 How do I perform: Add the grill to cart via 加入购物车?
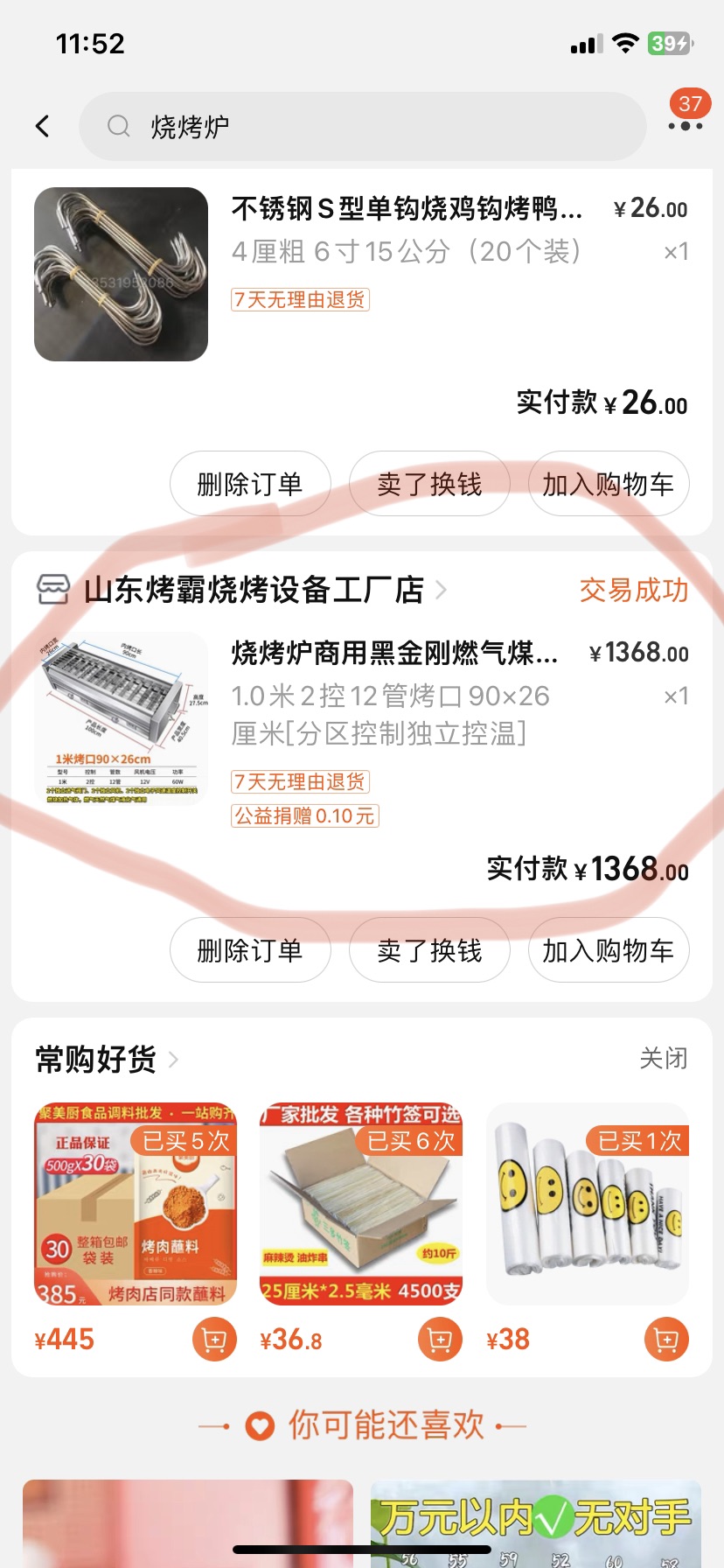click(x=609, y=950)
